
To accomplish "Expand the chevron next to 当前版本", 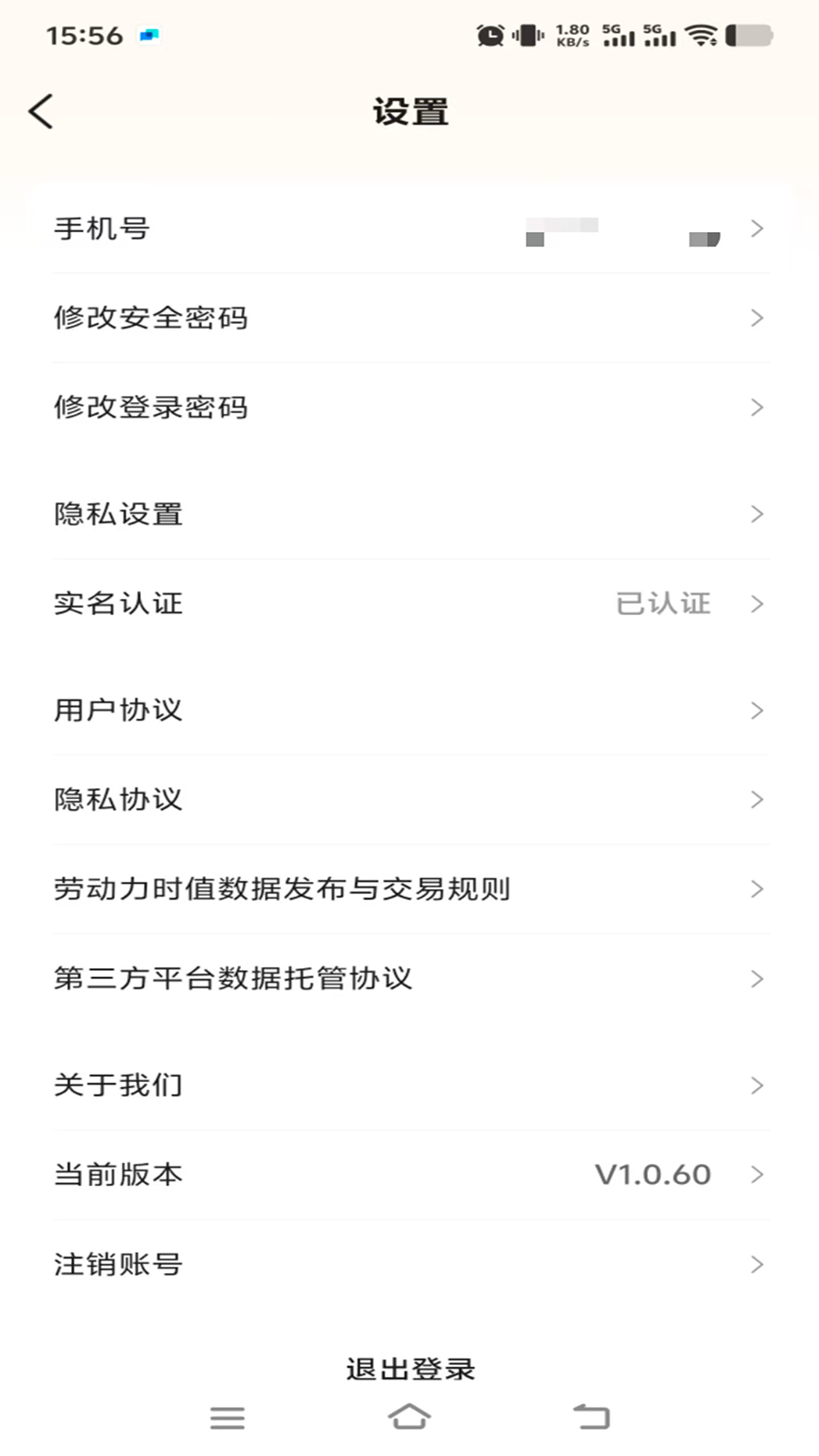I will (758, 1174).
